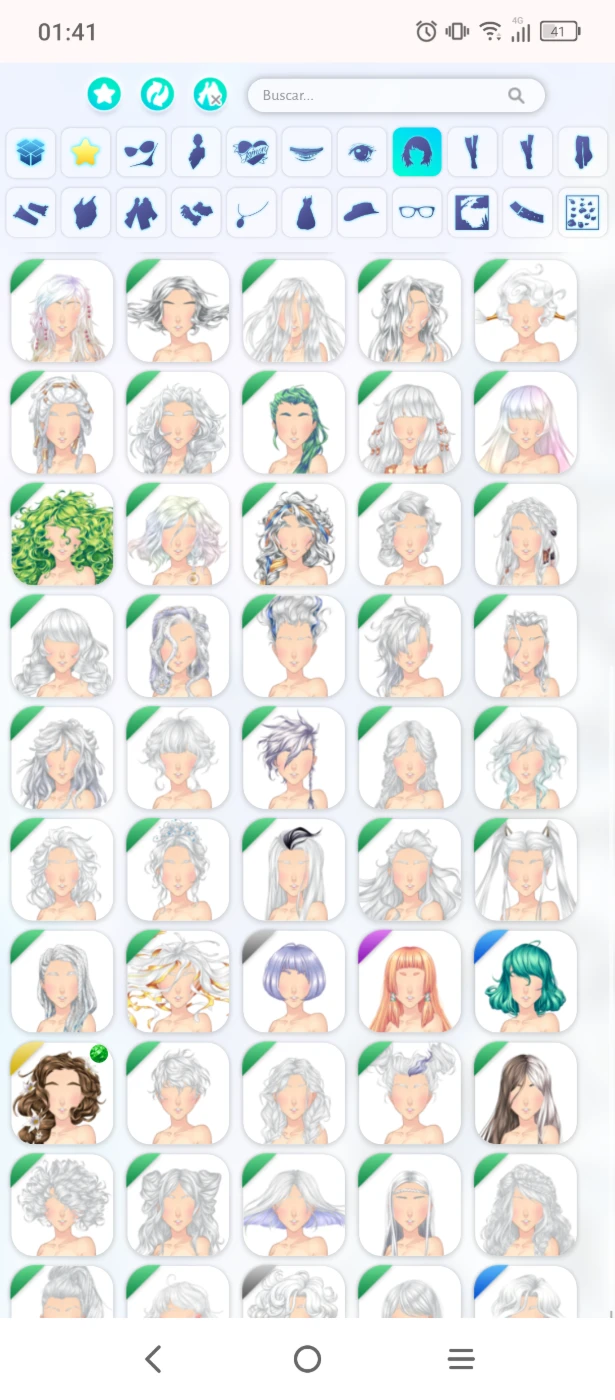Select the lavender bob hairstyle
This screenshot has width=615, height=1400.
[294, 982]
